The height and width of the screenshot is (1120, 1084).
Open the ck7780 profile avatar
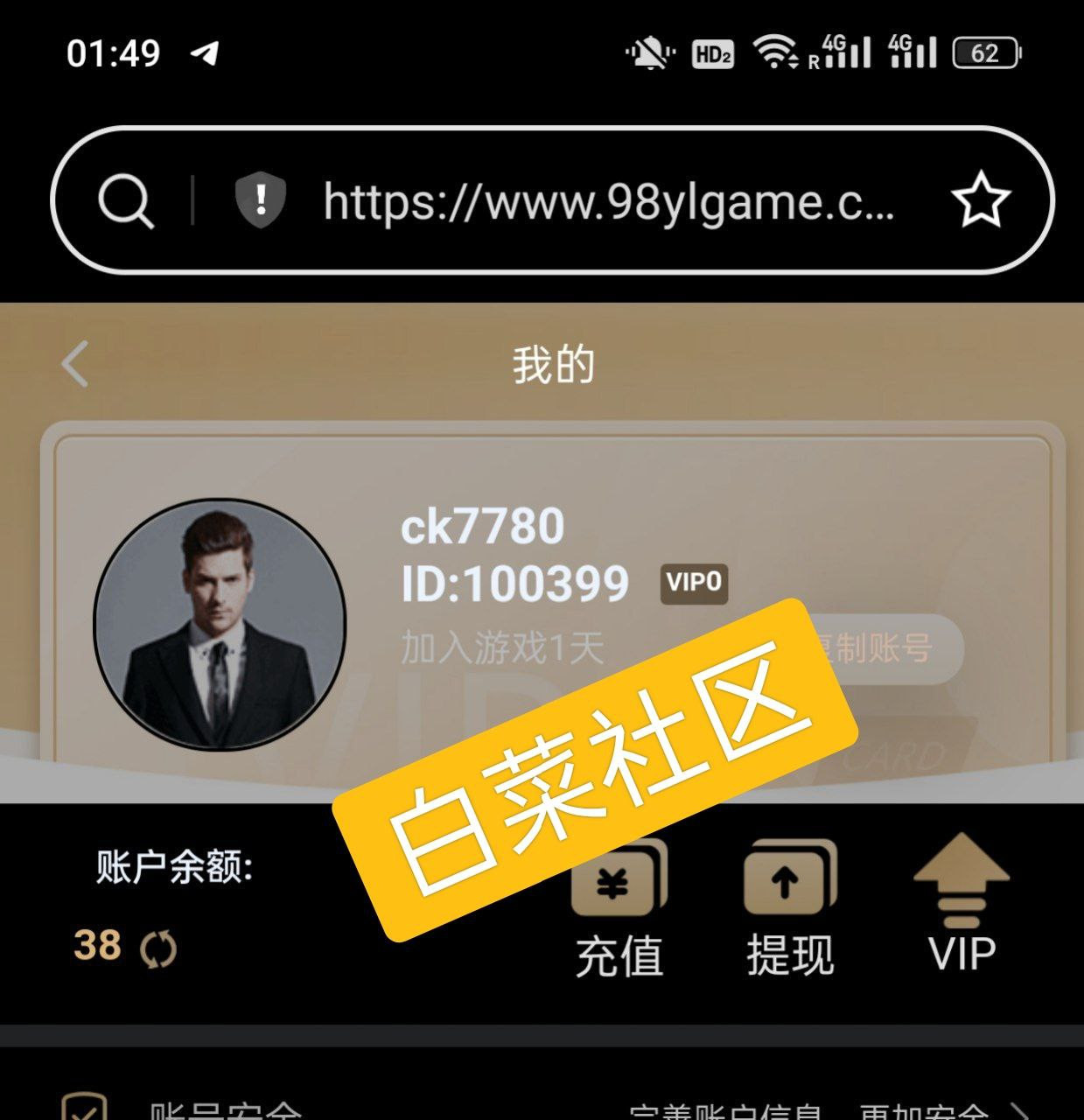[x=220, y=625]
